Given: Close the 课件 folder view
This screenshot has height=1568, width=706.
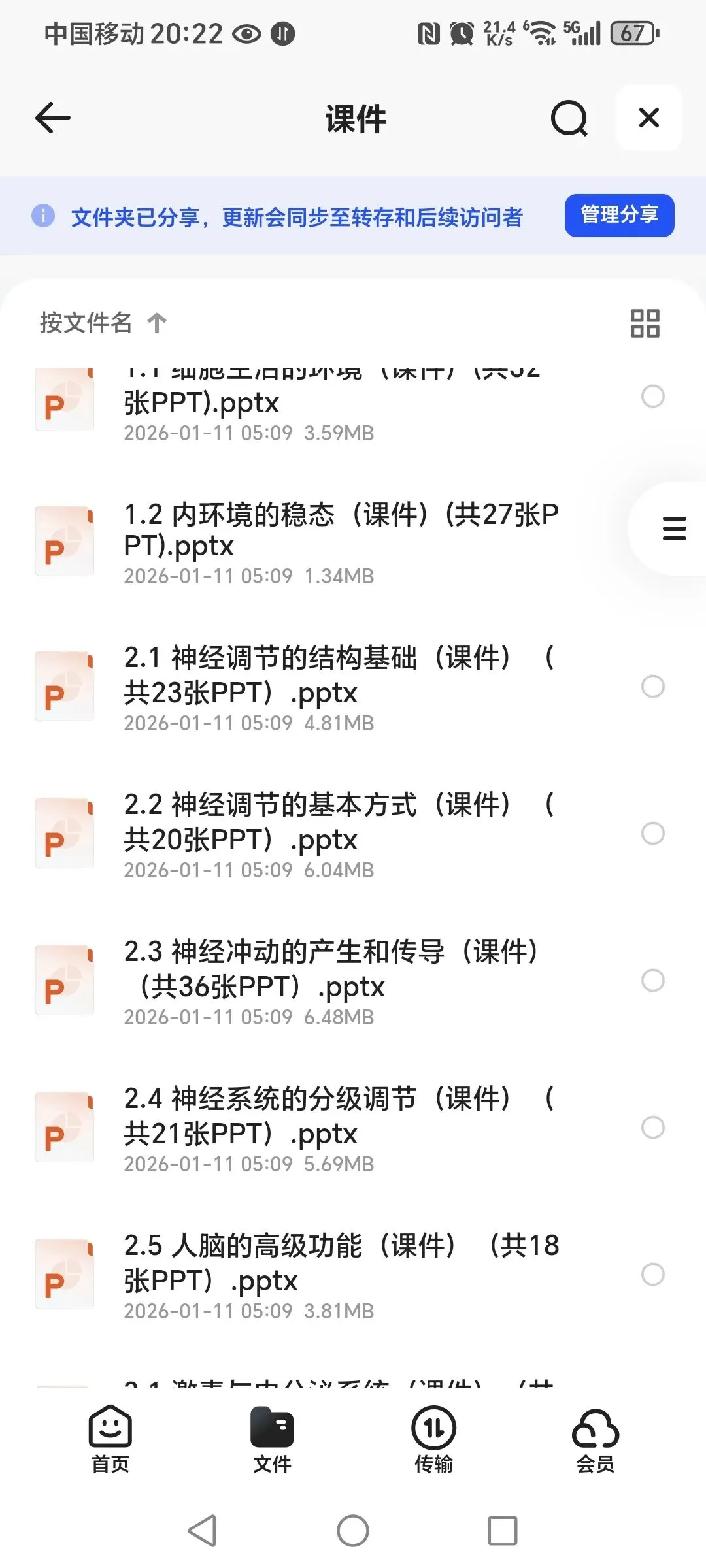Looking at the screenshot, I should click(648, 118).
